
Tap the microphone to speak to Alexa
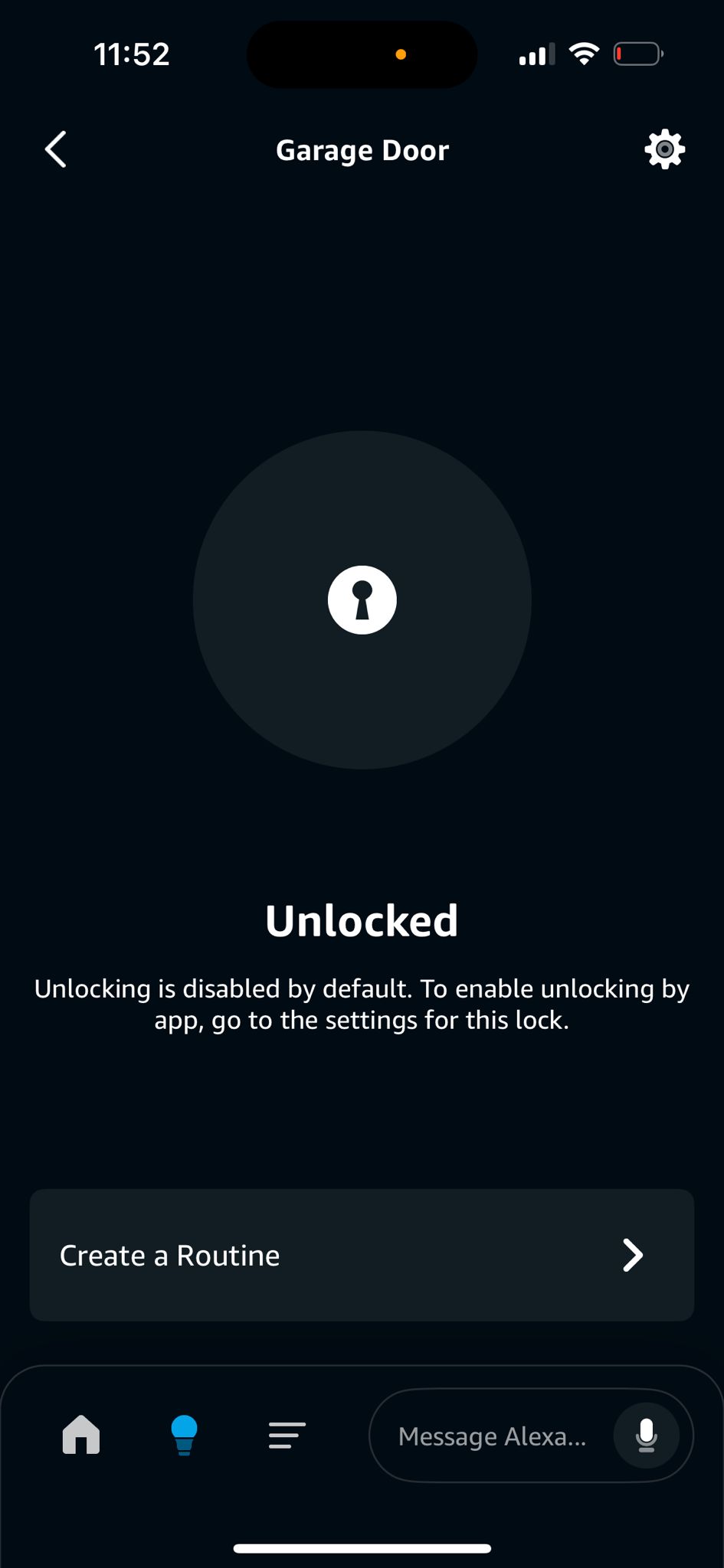click(x=646, y=1436)
